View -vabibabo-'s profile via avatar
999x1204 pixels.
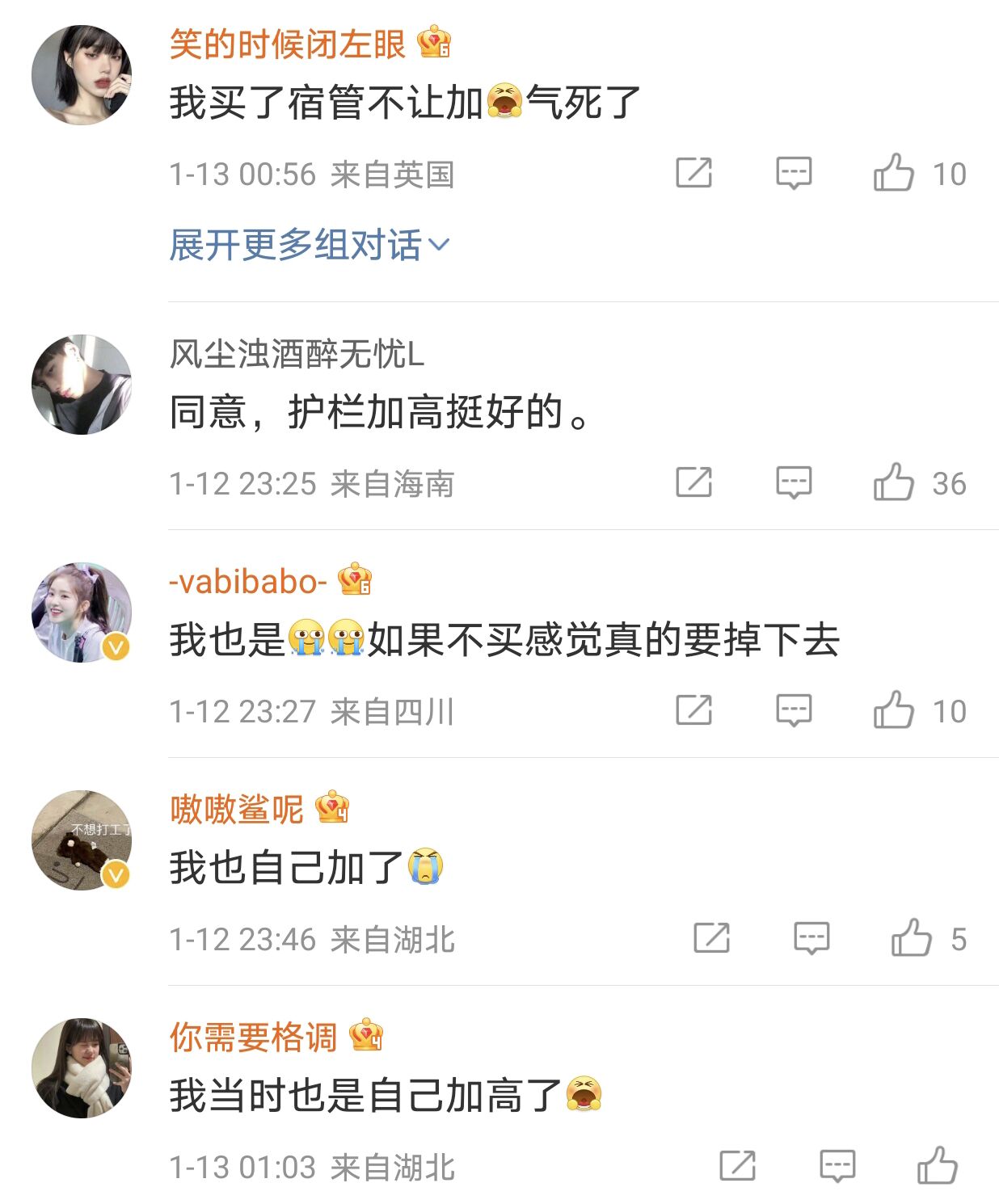tap(81, 613)
